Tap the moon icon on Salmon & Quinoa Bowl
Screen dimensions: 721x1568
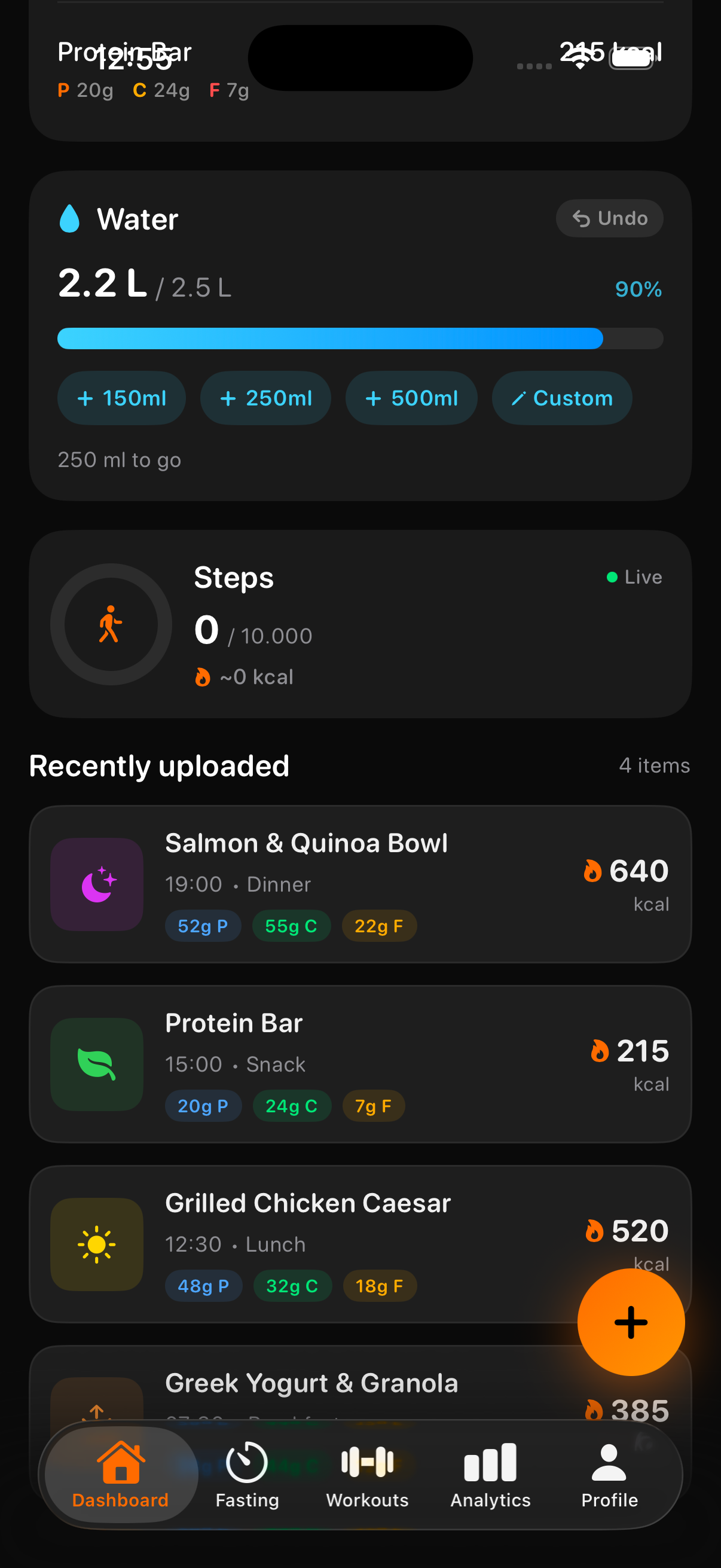pyautogui.click(x=97, y=885)
